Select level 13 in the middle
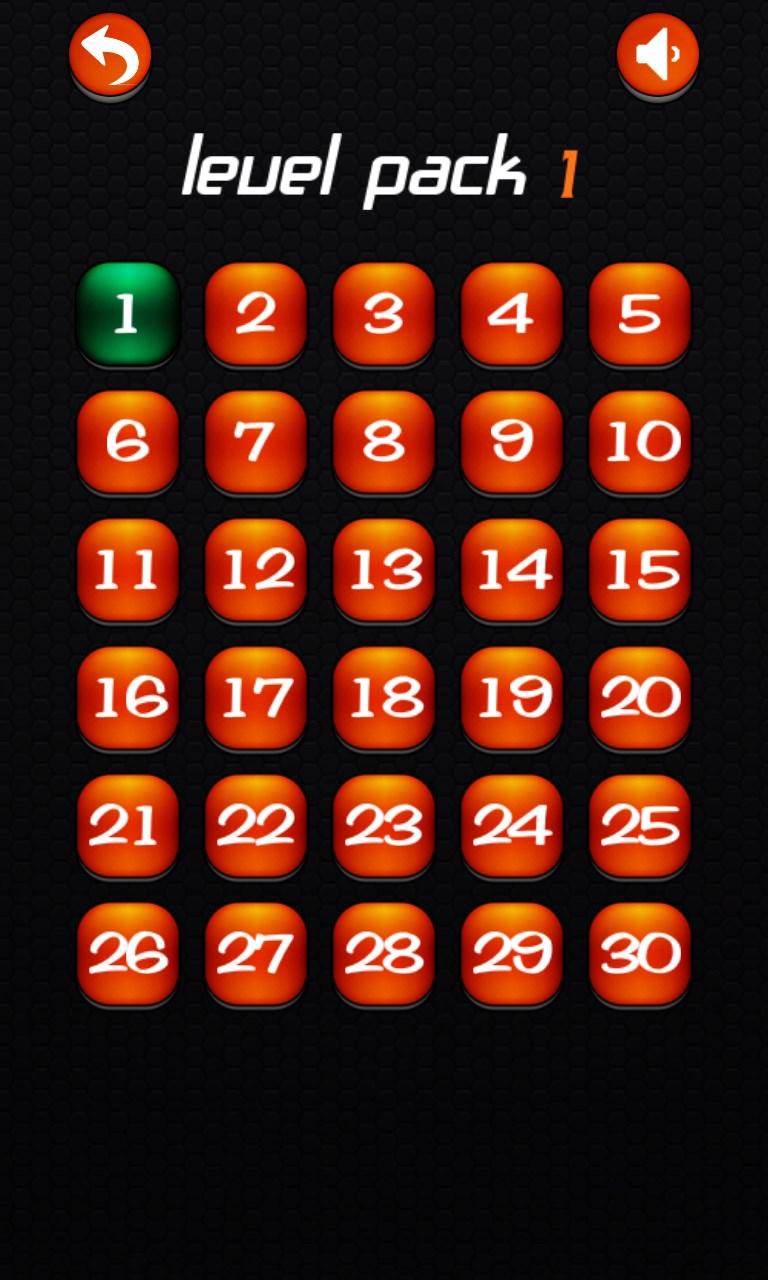Viewport: 768px width, 1280px height. (x=383, y=571)
